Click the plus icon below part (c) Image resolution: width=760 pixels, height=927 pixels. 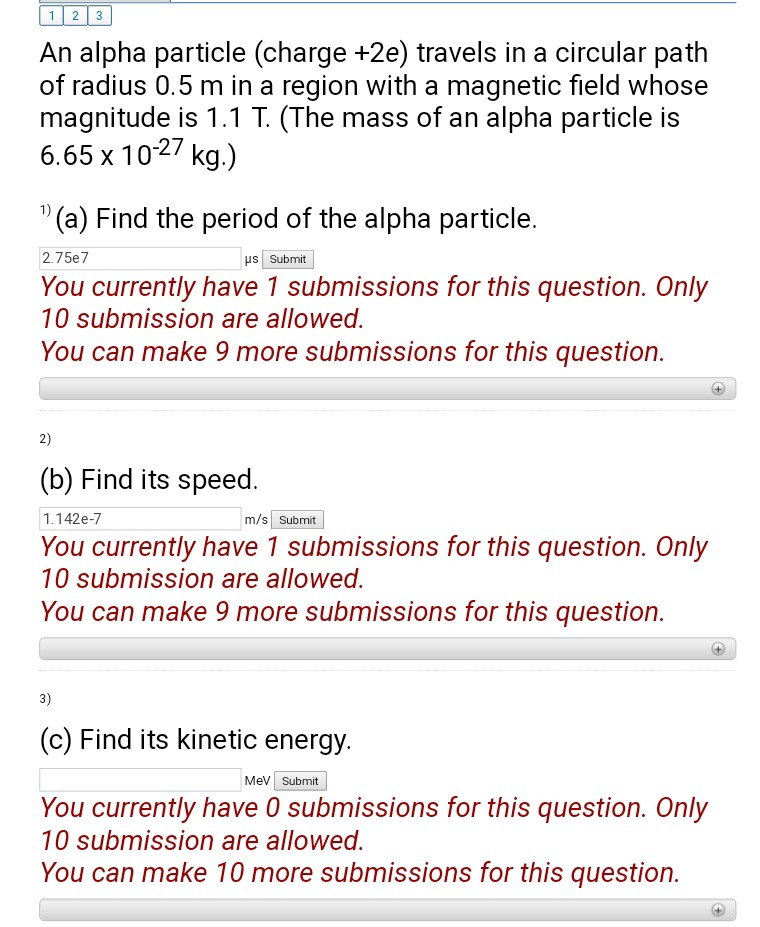pos(718,910)
